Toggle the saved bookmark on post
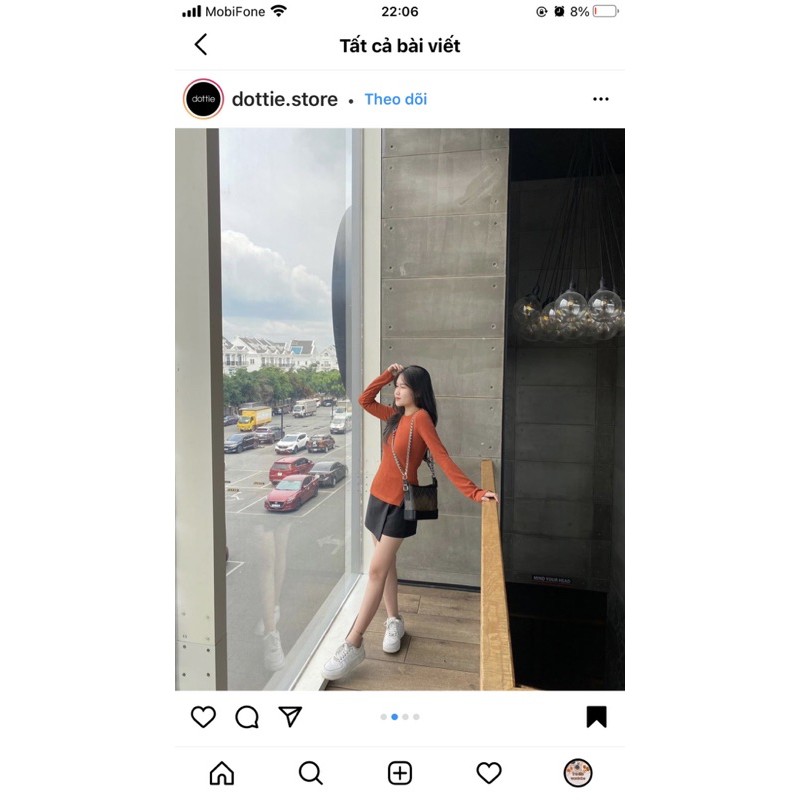 596,716
